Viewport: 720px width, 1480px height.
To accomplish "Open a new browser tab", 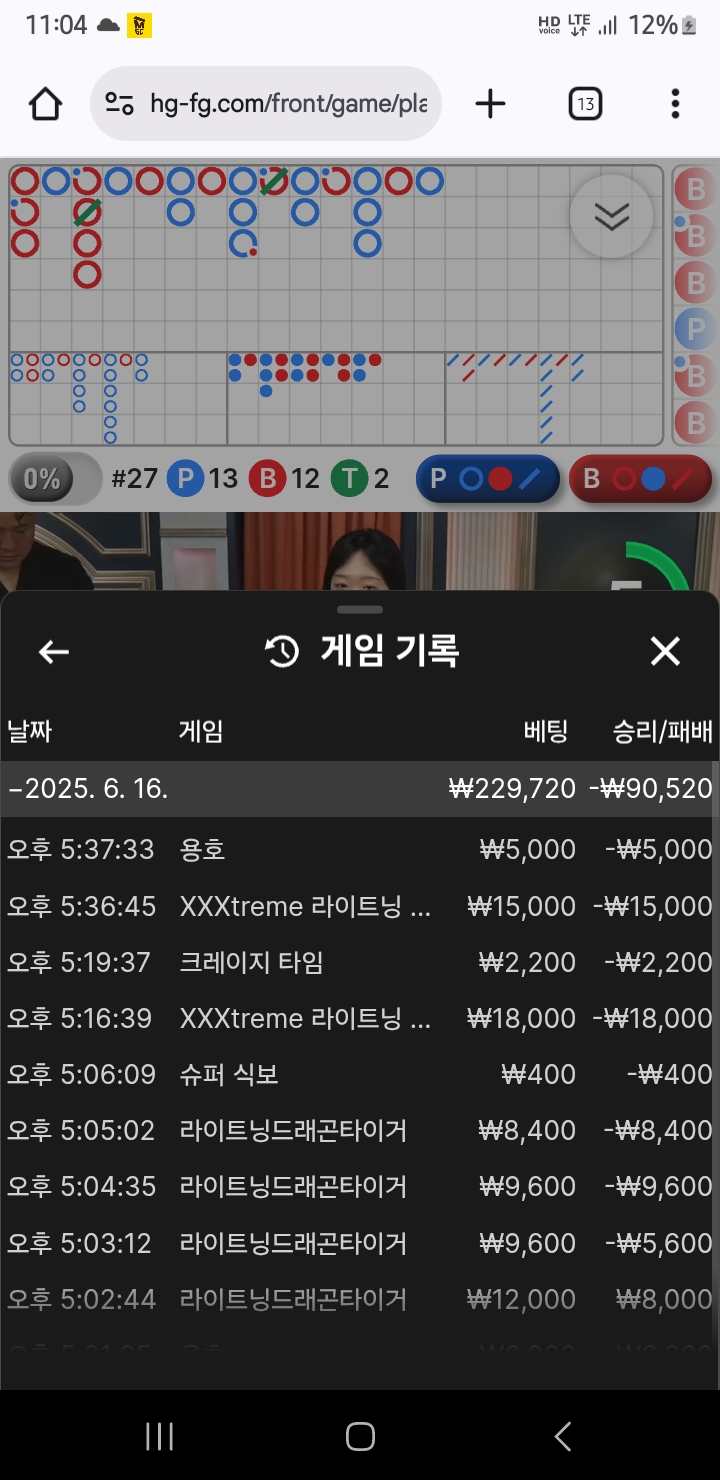I will (490, 104).
